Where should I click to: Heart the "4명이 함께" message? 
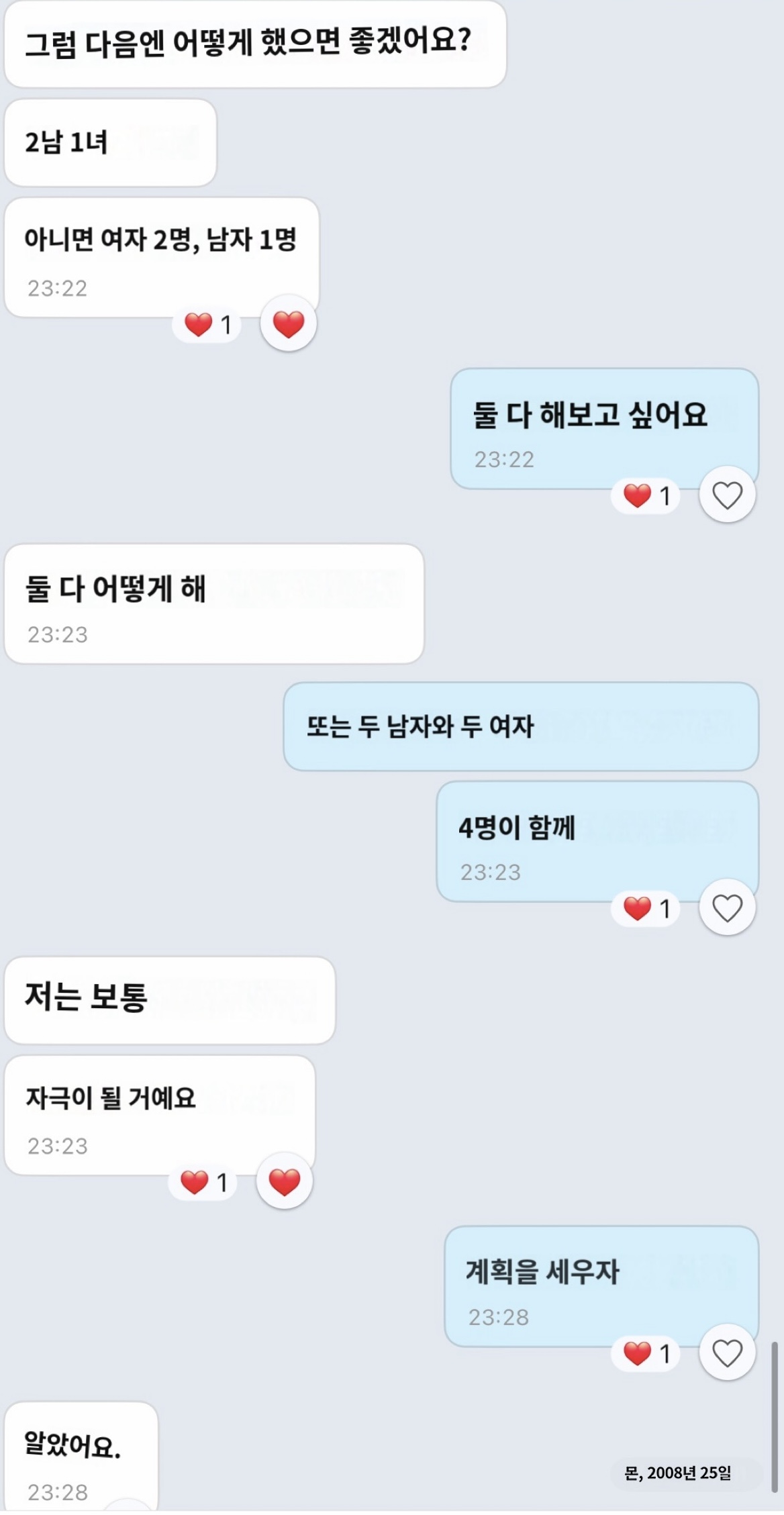(x=727, y=908)
